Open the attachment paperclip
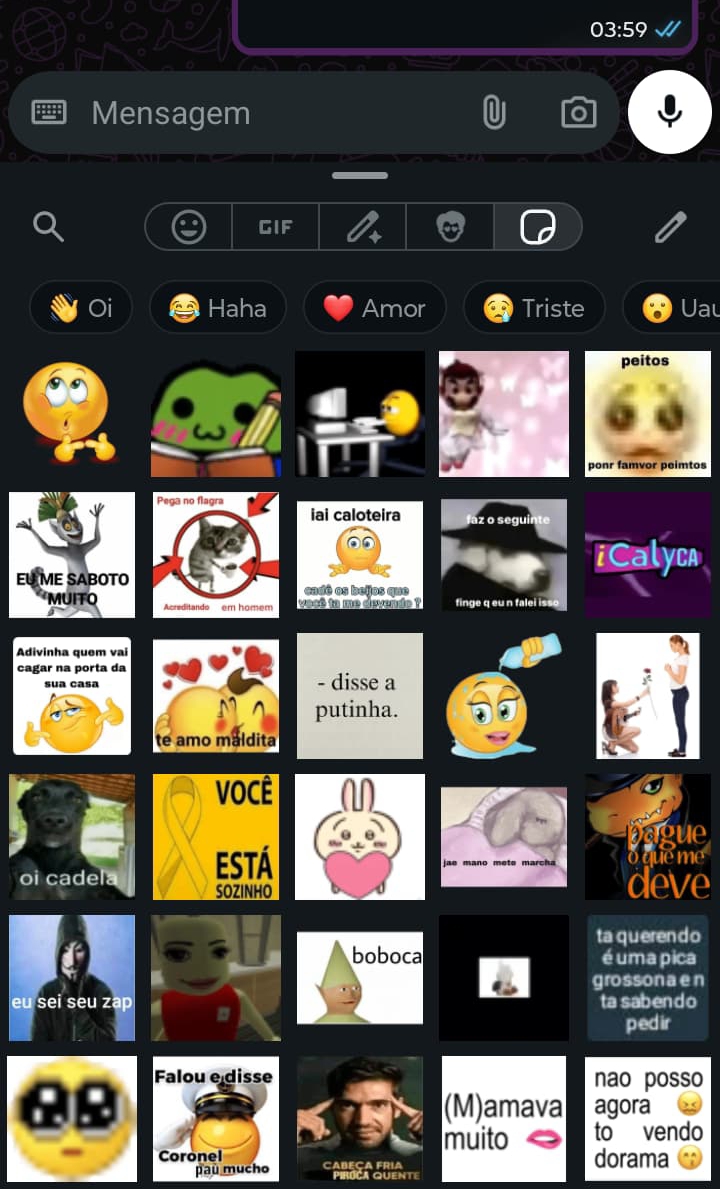720x1189 pixels. point(494,113)
